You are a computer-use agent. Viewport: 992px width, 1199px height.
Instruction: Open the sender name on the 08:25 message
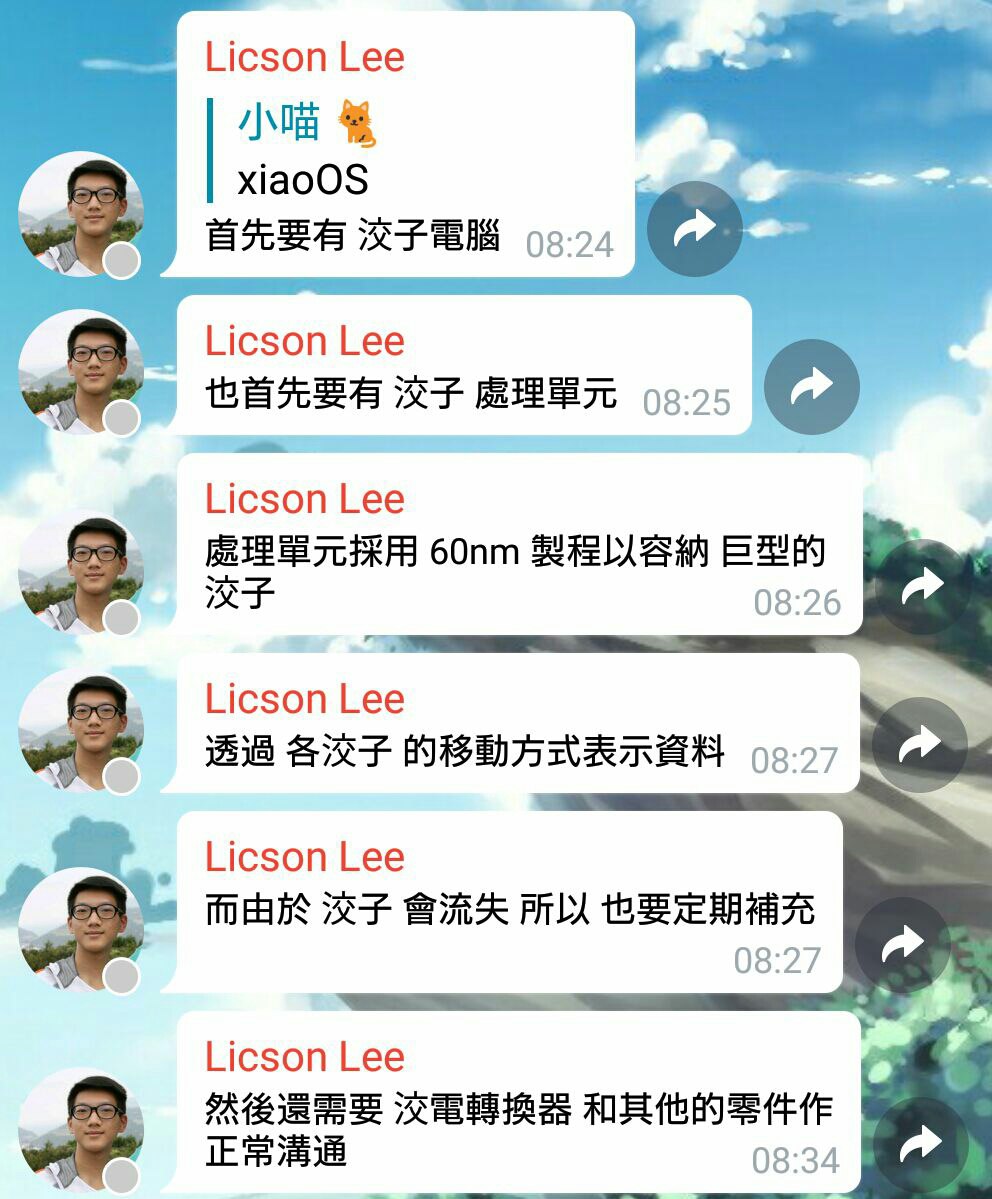(305, 341)
